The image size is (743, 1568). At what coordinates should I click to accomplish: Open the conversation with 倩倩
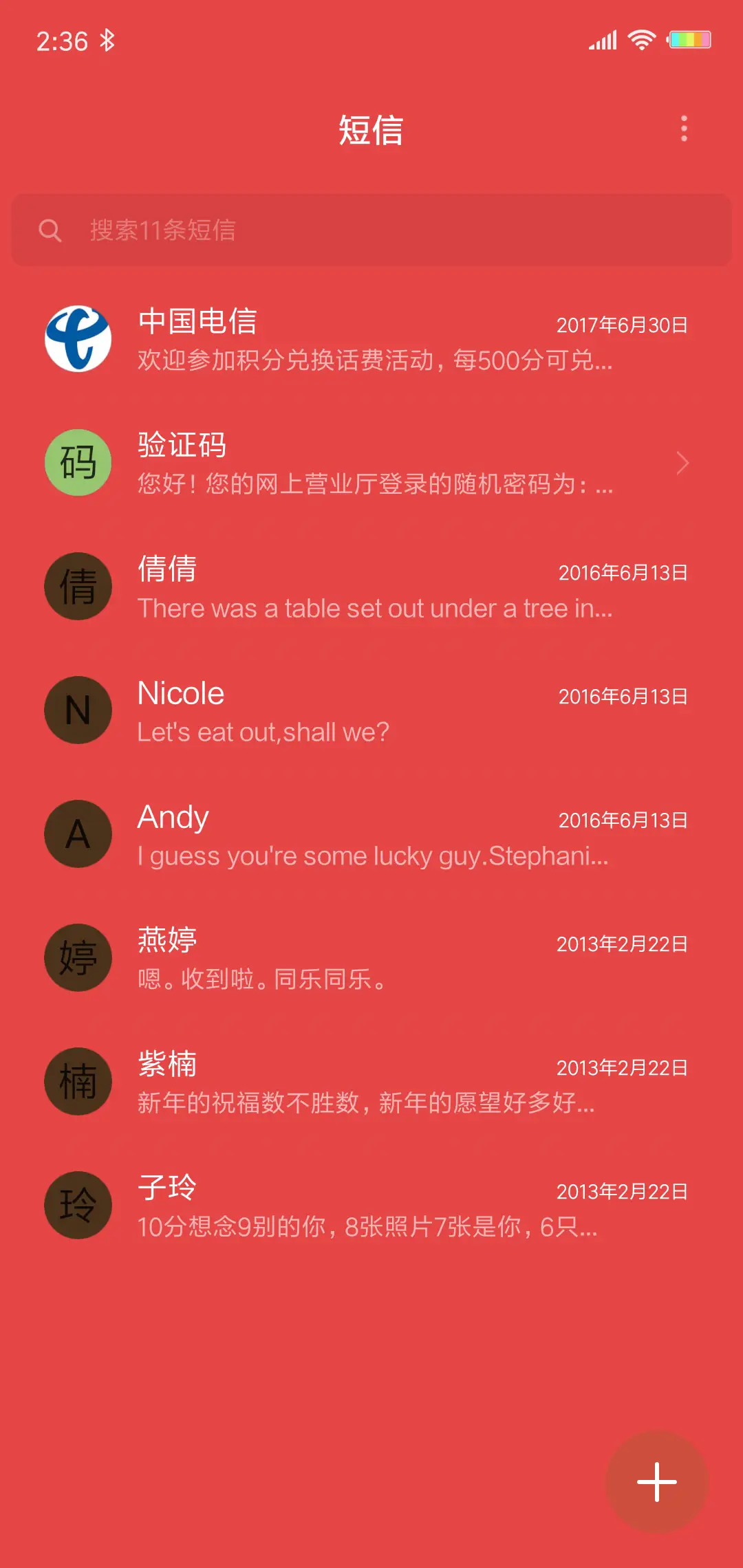tap(371, 587)
